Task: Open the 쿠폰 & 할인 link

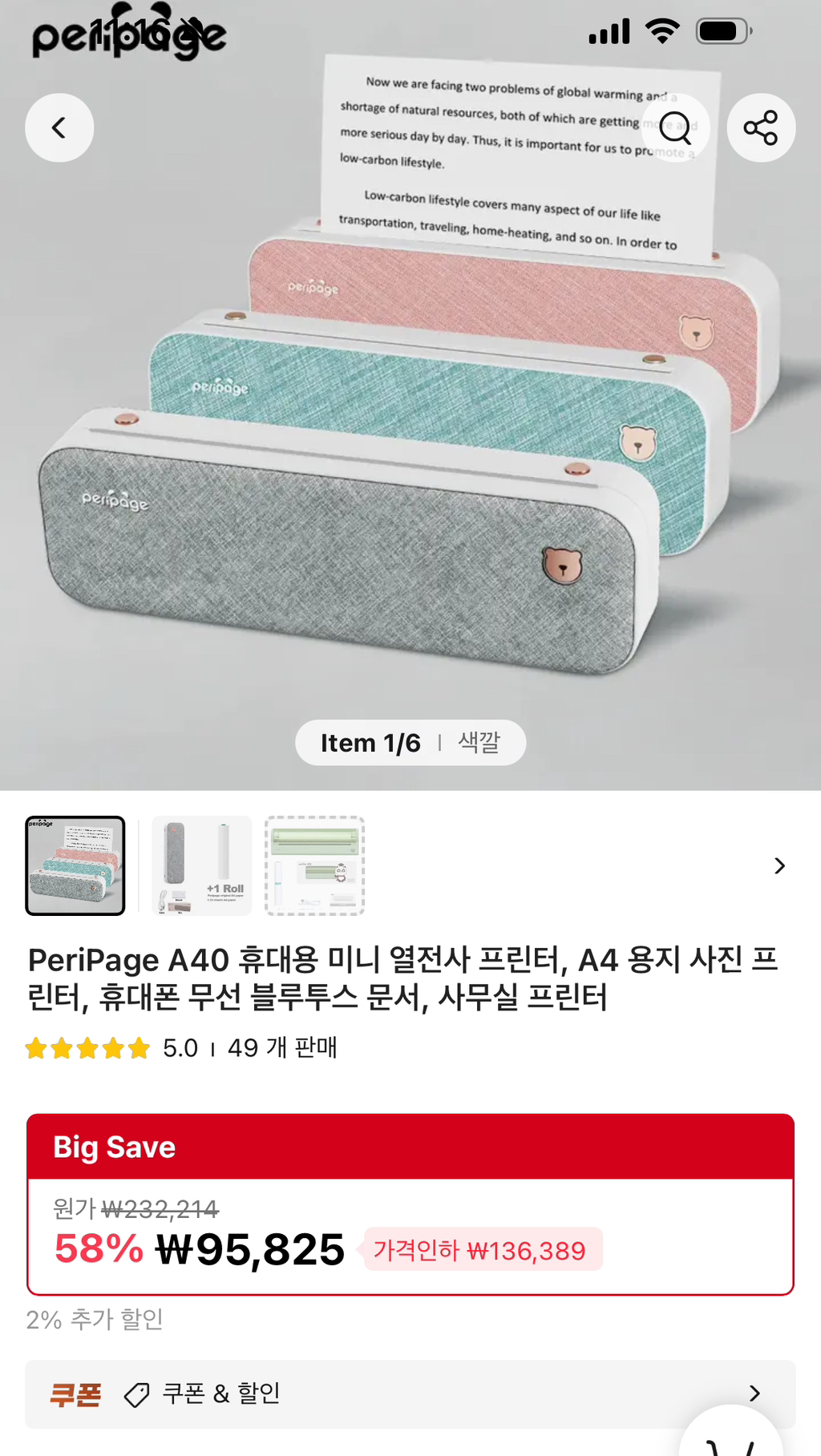Action: (222, 1393)
